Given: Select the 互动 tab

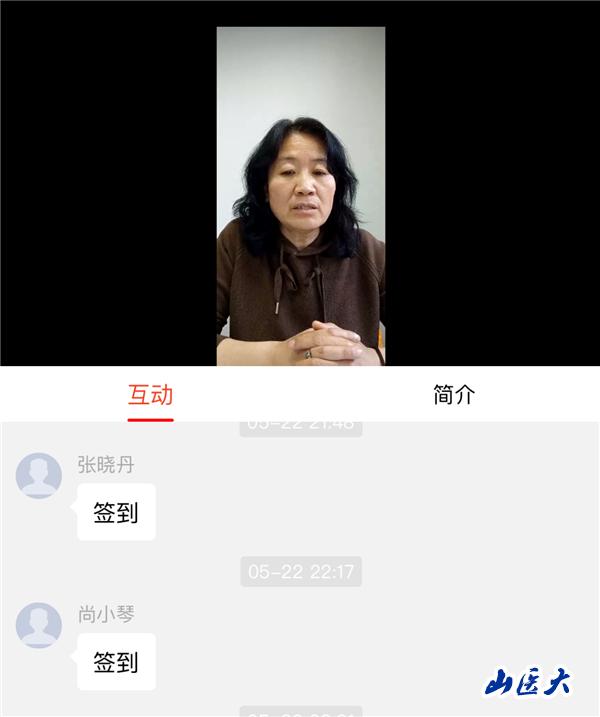Looking at the screenshot, I should pos(150,394).
